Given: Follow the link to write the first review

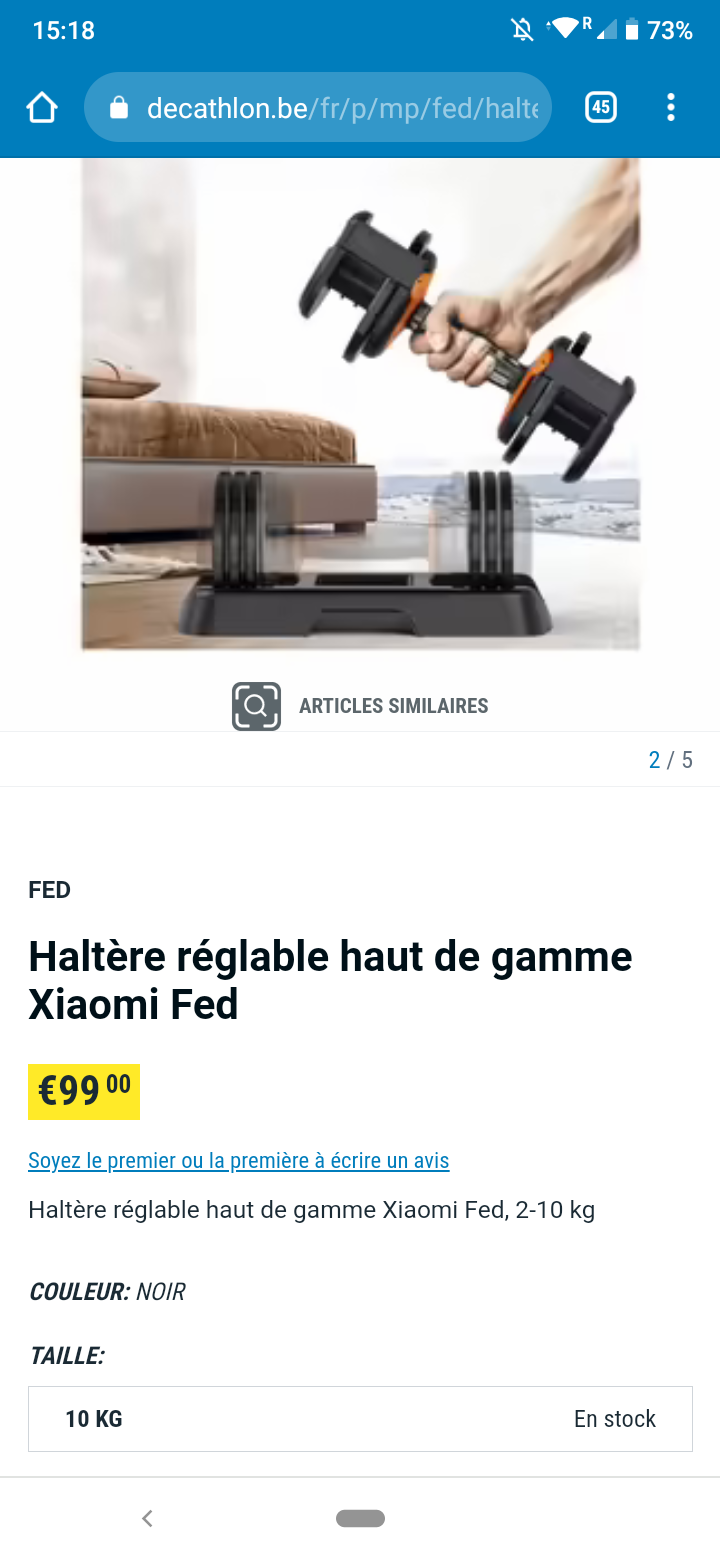Looking at the screenshot, I should point(239,1161).
